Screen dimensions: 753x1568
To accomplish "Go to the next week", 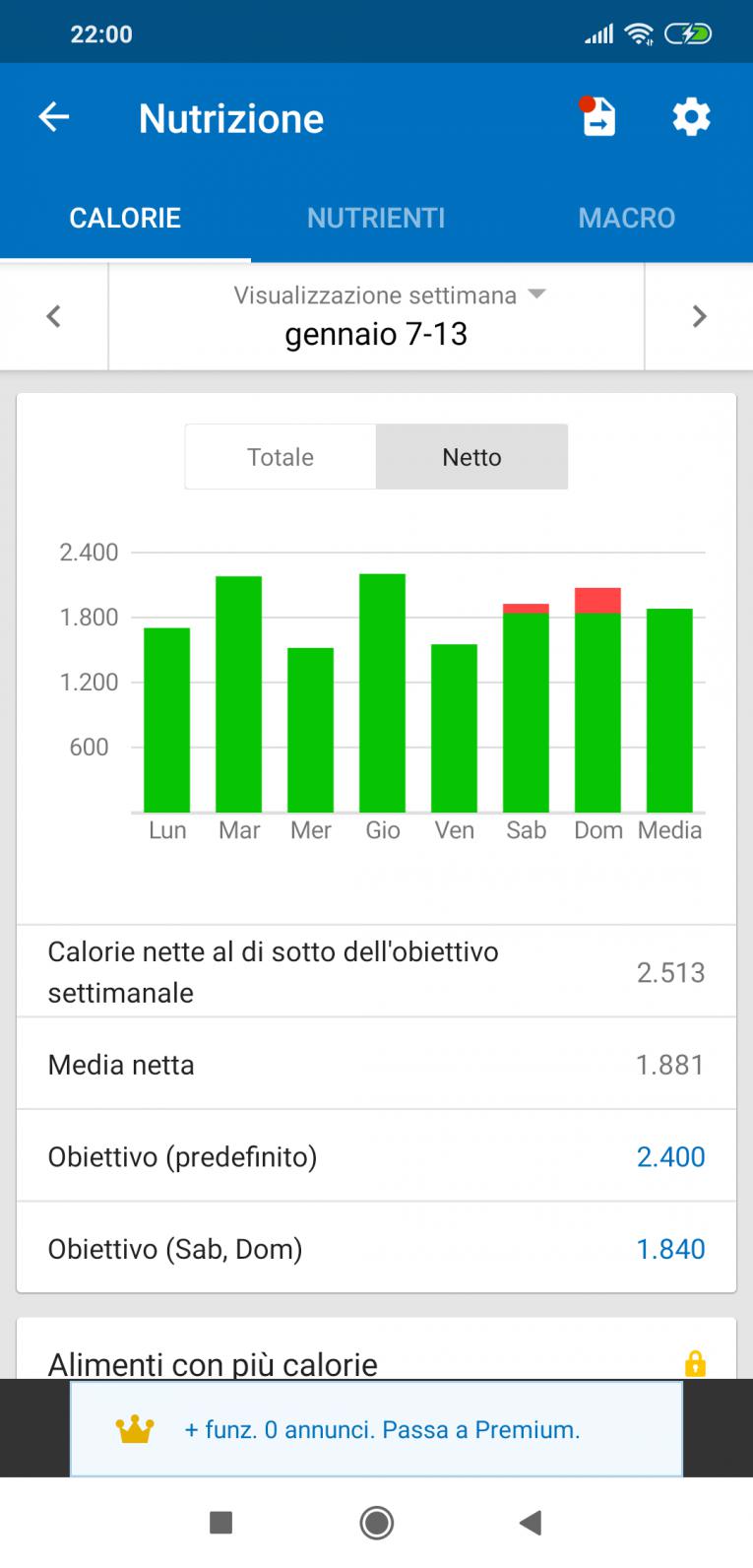I will pos(699,316).
